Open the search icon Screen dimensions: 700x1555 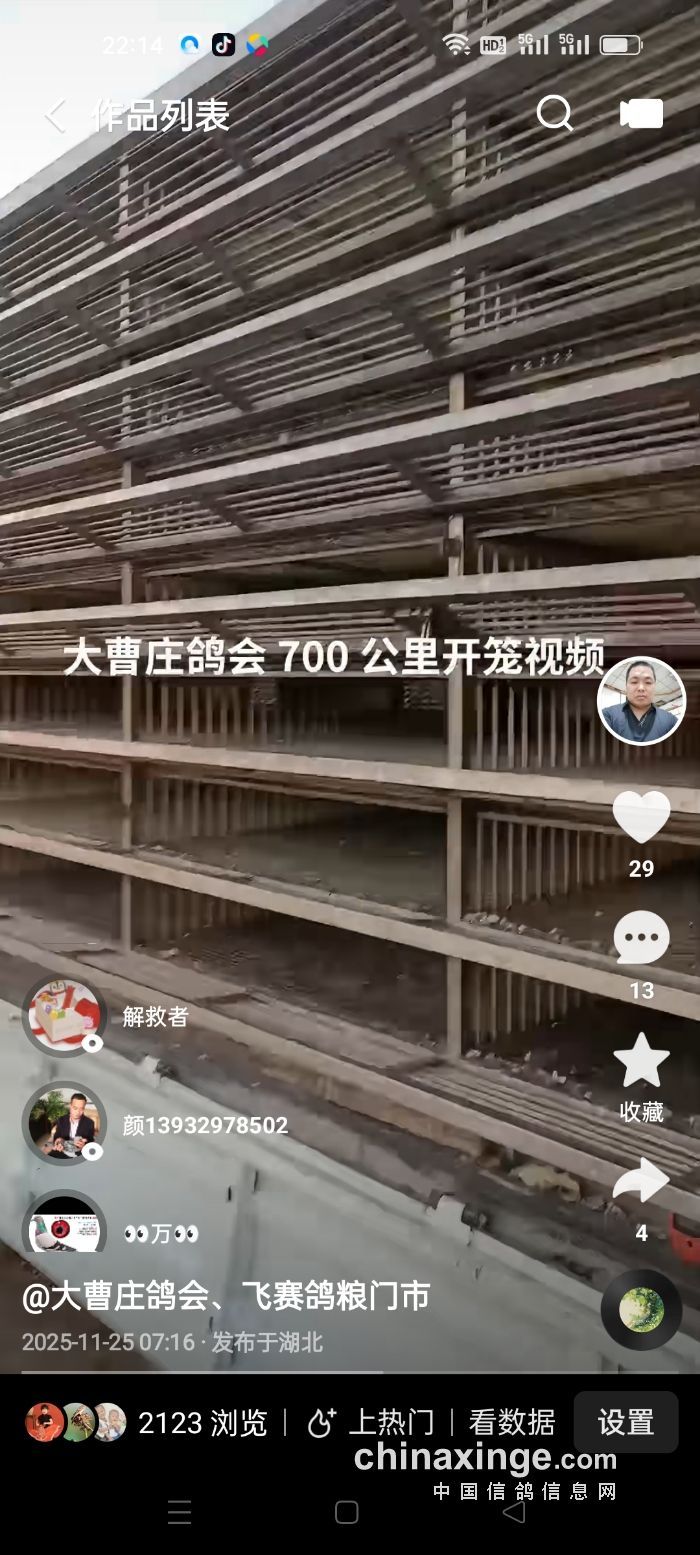coord(555,114)
